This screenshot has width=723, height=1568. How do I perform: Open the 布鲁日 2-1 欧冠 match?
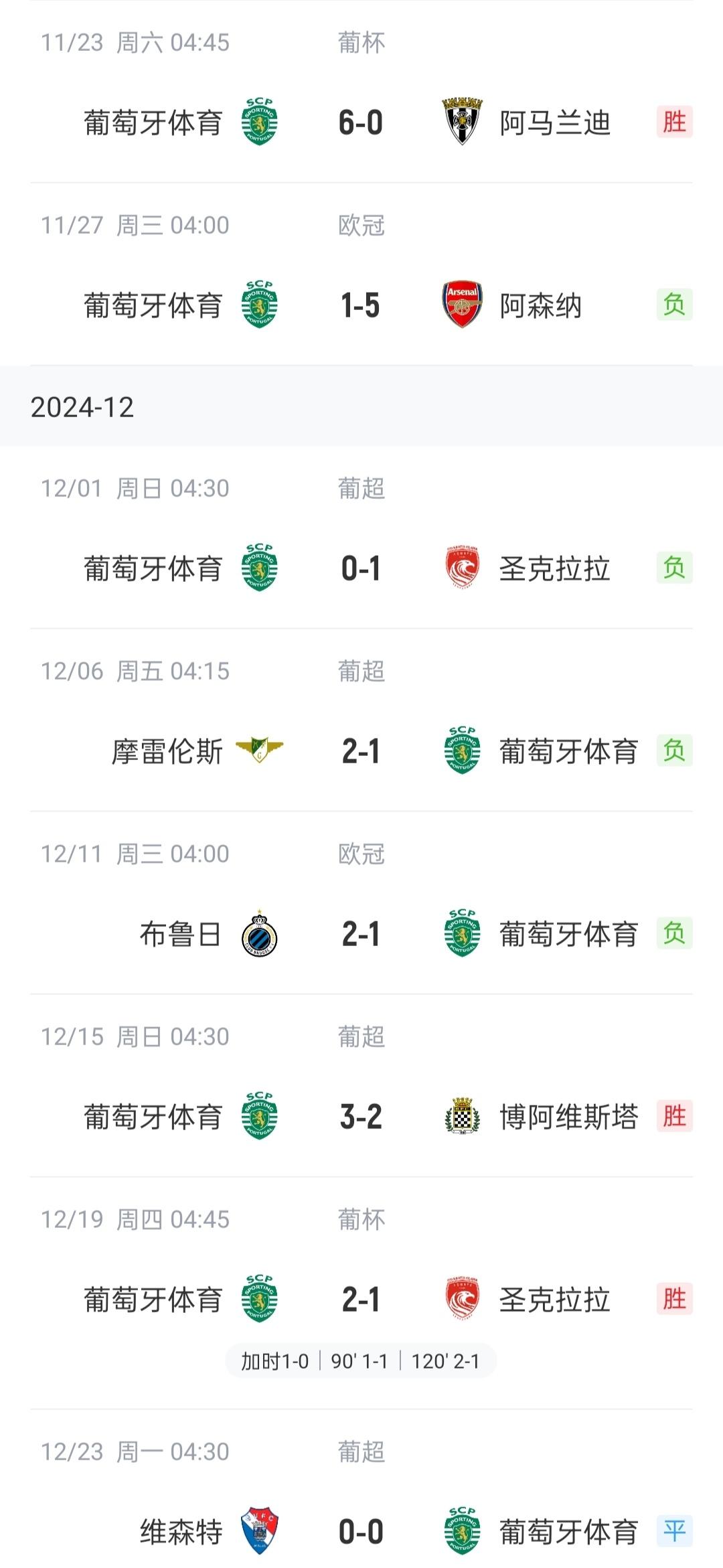click(x=361, y=934)
